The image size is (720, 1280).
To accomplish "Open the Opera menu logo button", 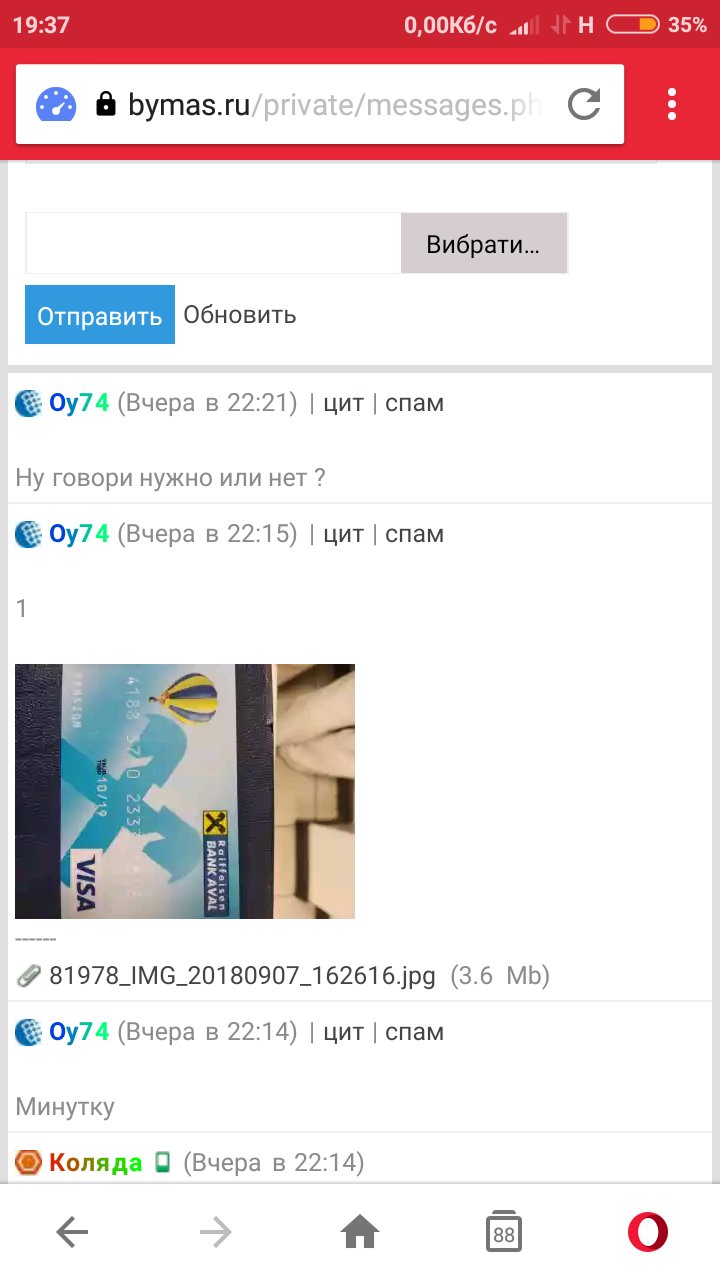I will pos(648,1232).
